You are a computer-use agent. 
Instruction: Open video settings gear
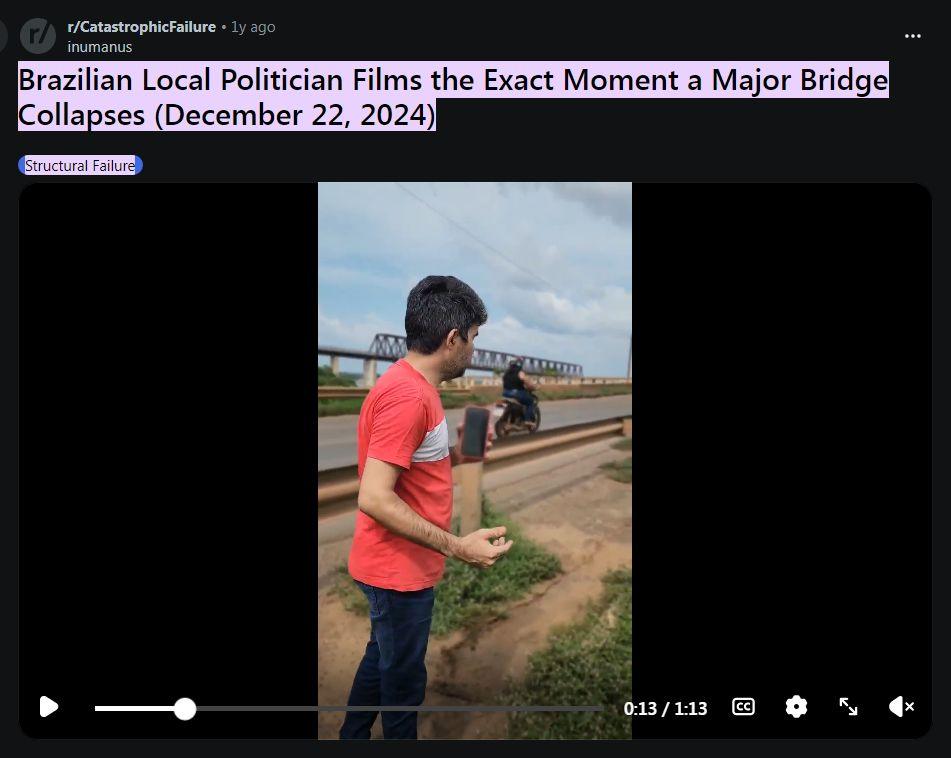796,707
